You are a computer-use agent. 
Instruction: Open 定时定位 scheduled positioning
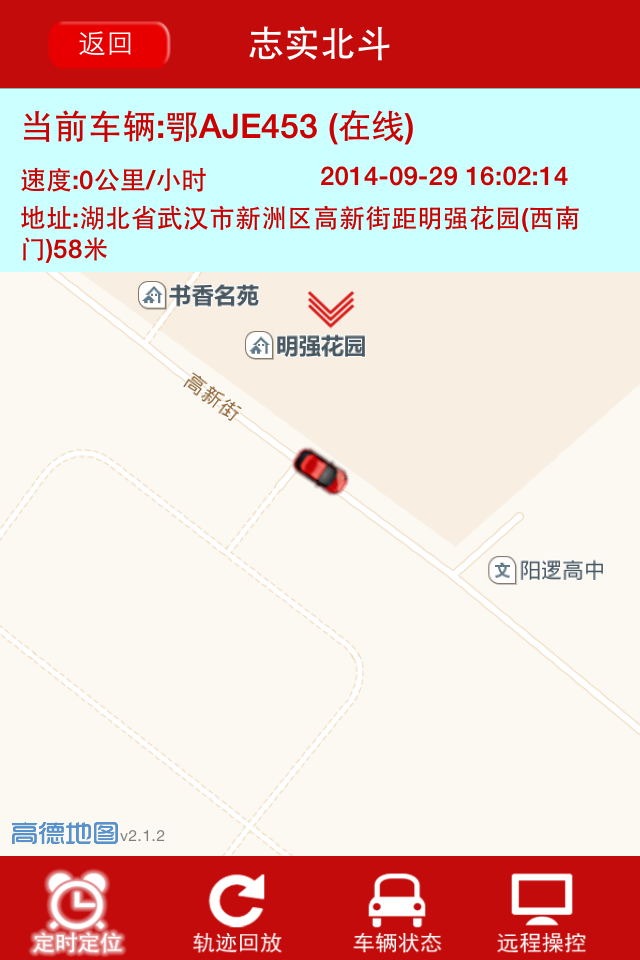click(77, 911)
